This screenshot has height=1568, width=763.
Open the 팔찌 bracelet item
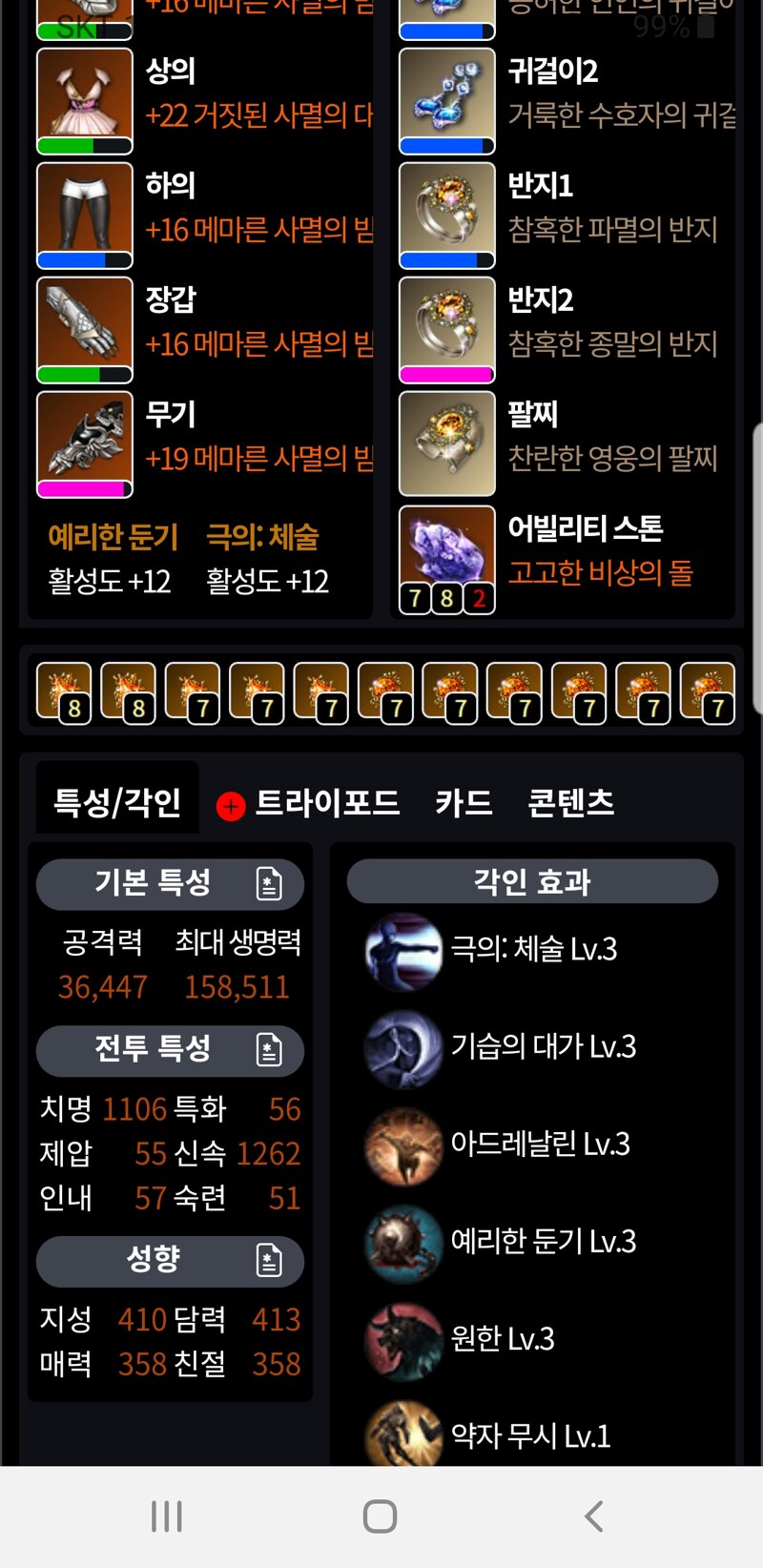pos(567,444)
